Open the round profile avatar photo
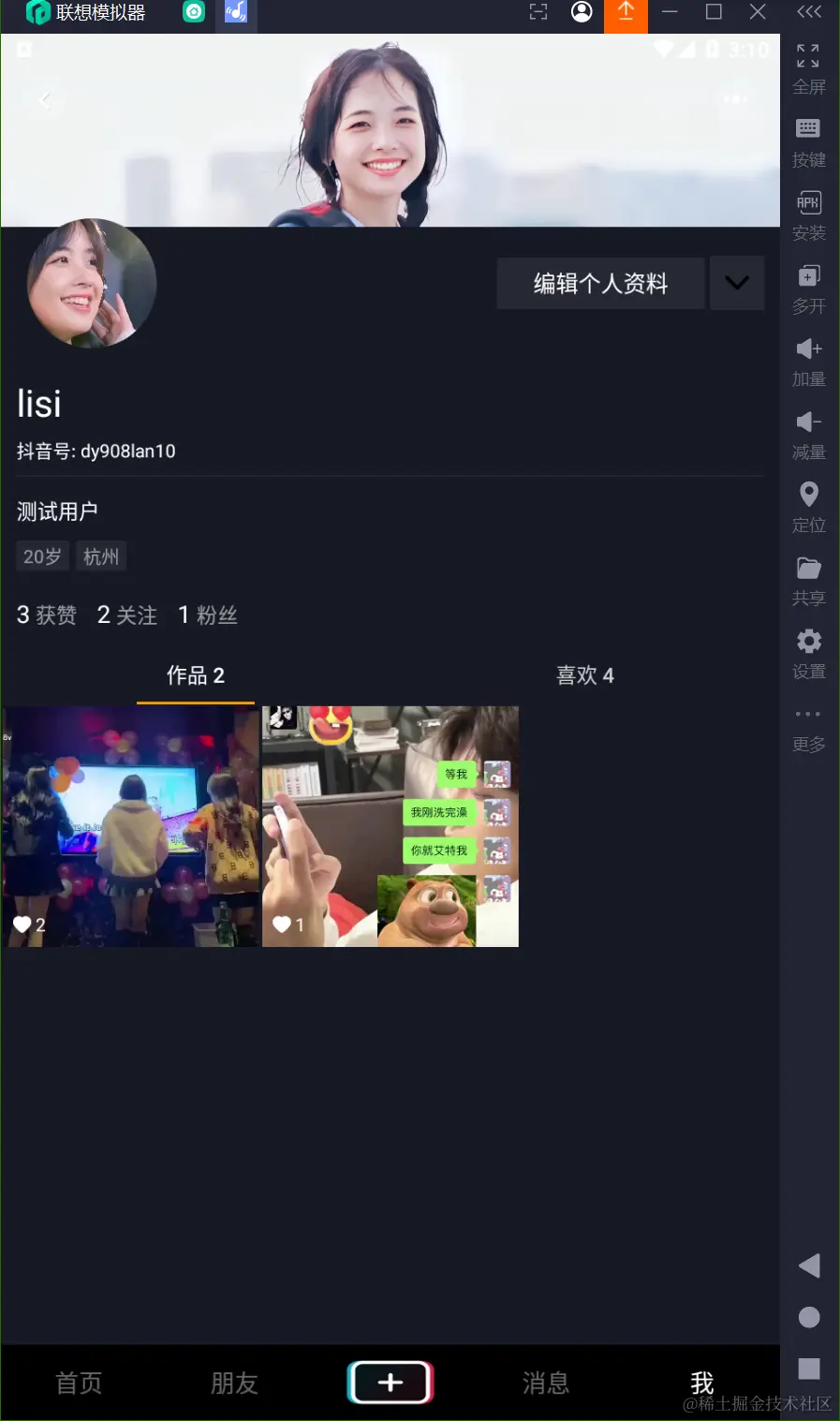This screenshot has height=1421, width=840. coord(92,284)
